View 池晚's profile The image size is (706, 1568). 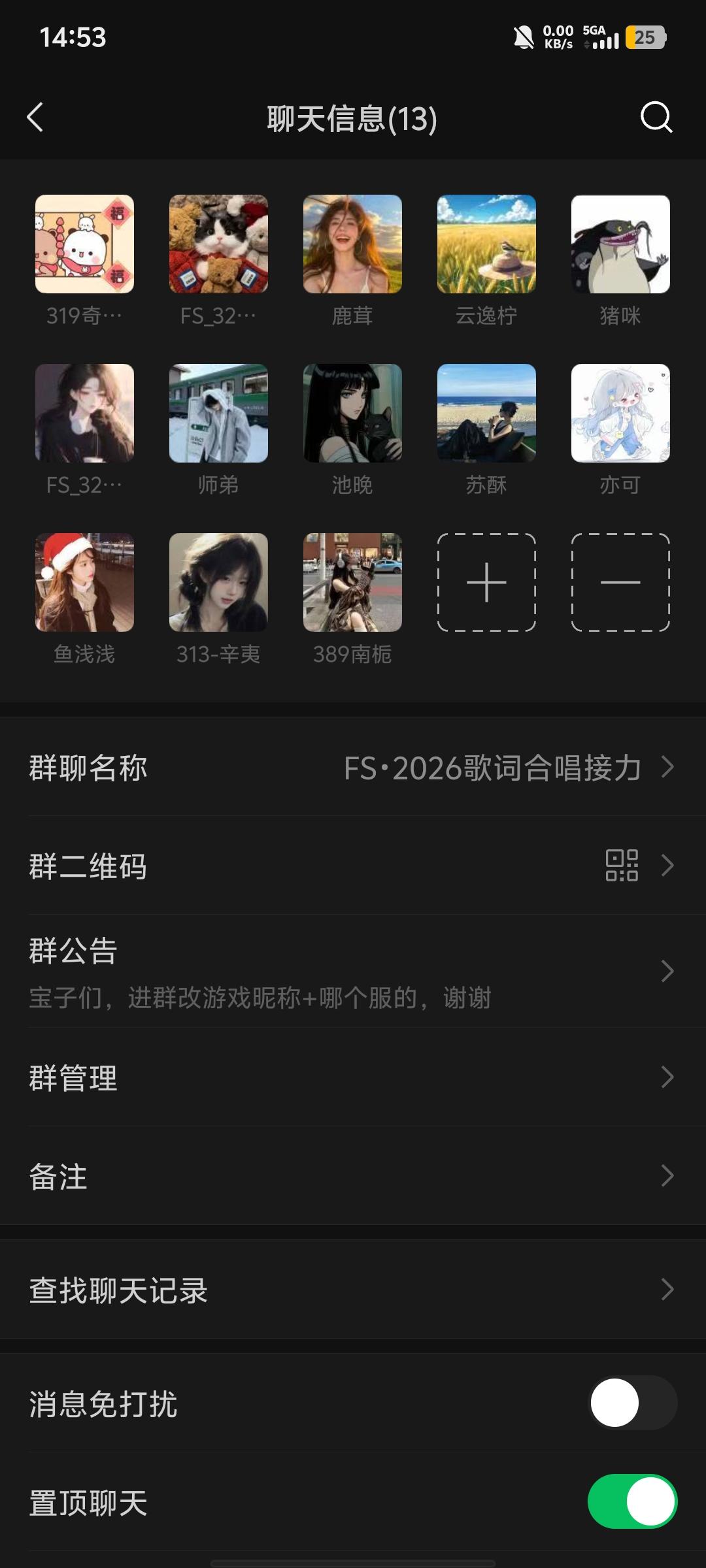(x=352, y=413)
